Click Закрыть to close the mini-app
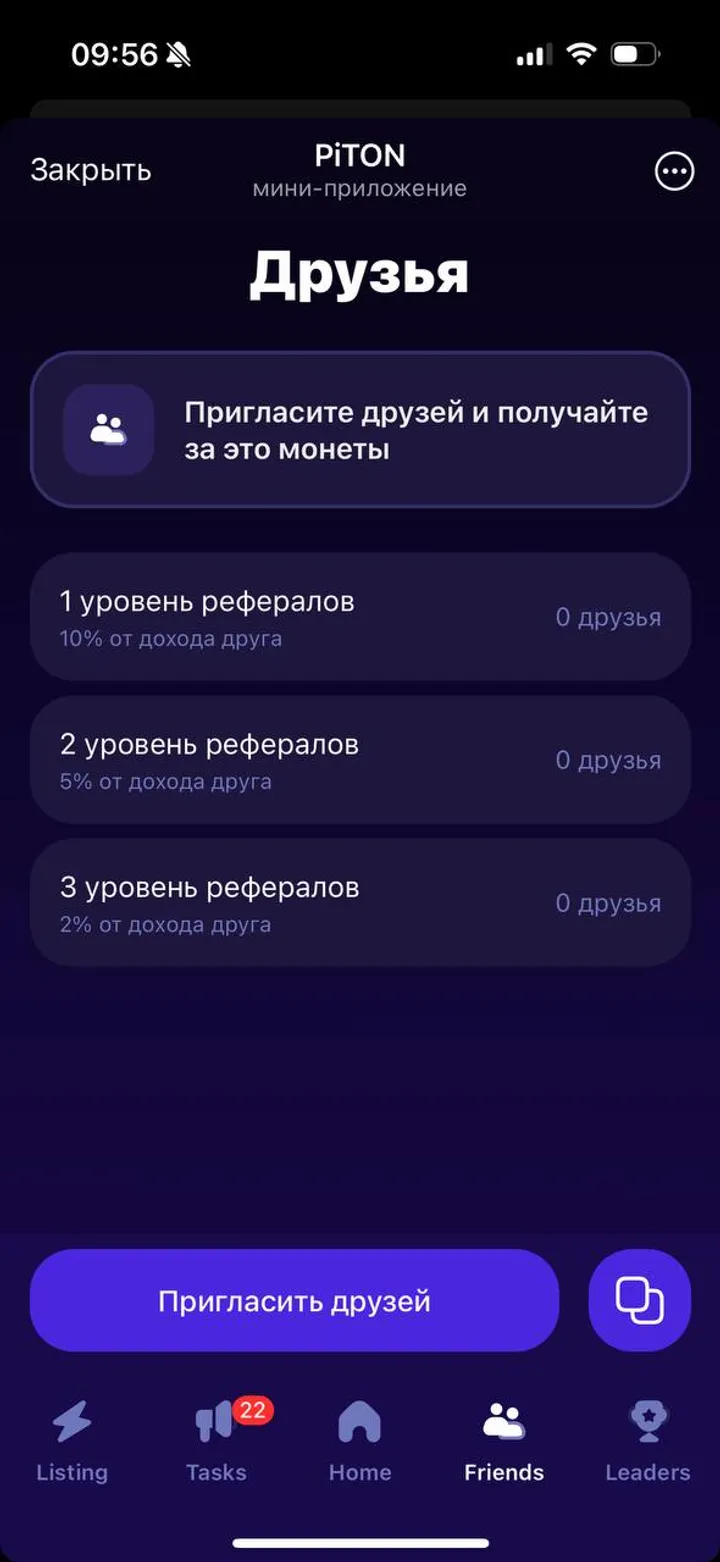The height and width of the screenshot is (1562, 720). [x=91, y=169]
